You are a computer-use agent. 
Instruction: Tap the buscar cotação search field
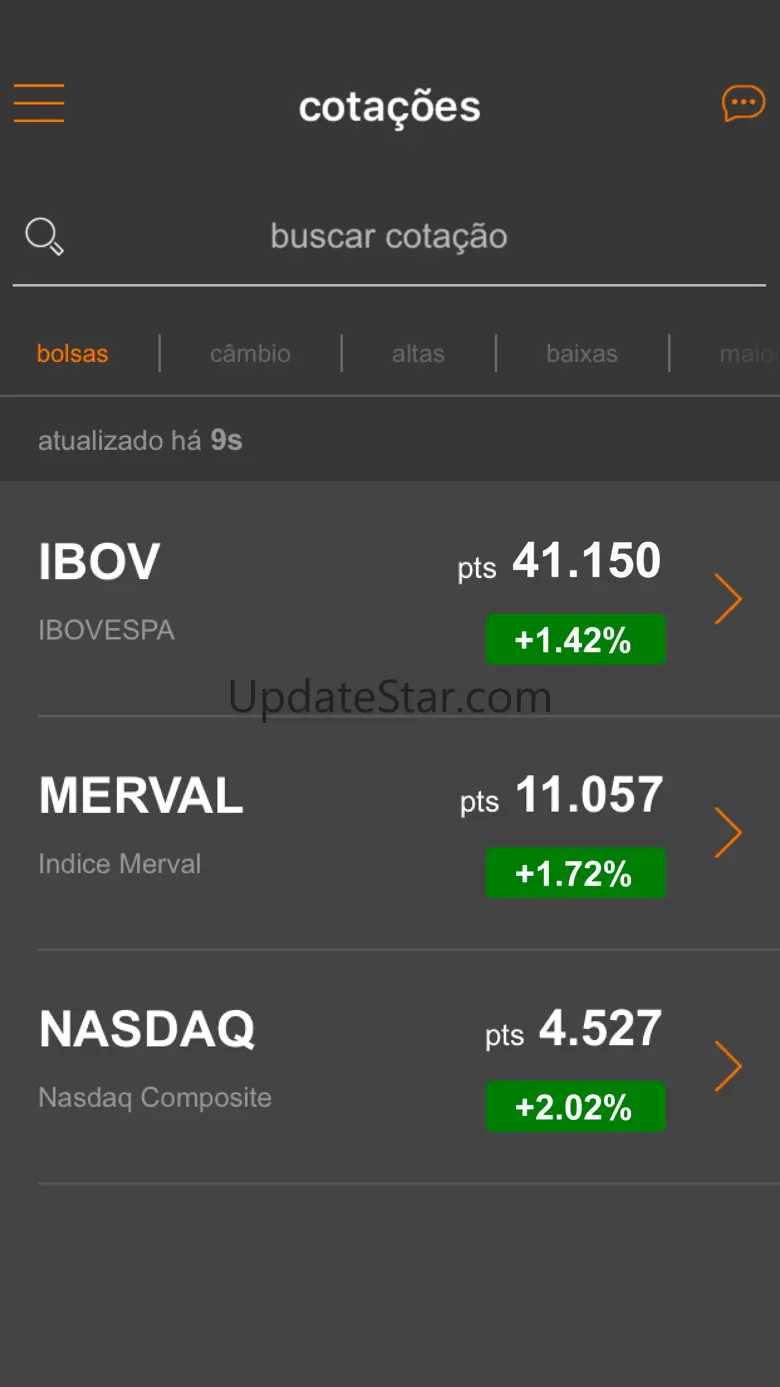(x=389, y=237)
